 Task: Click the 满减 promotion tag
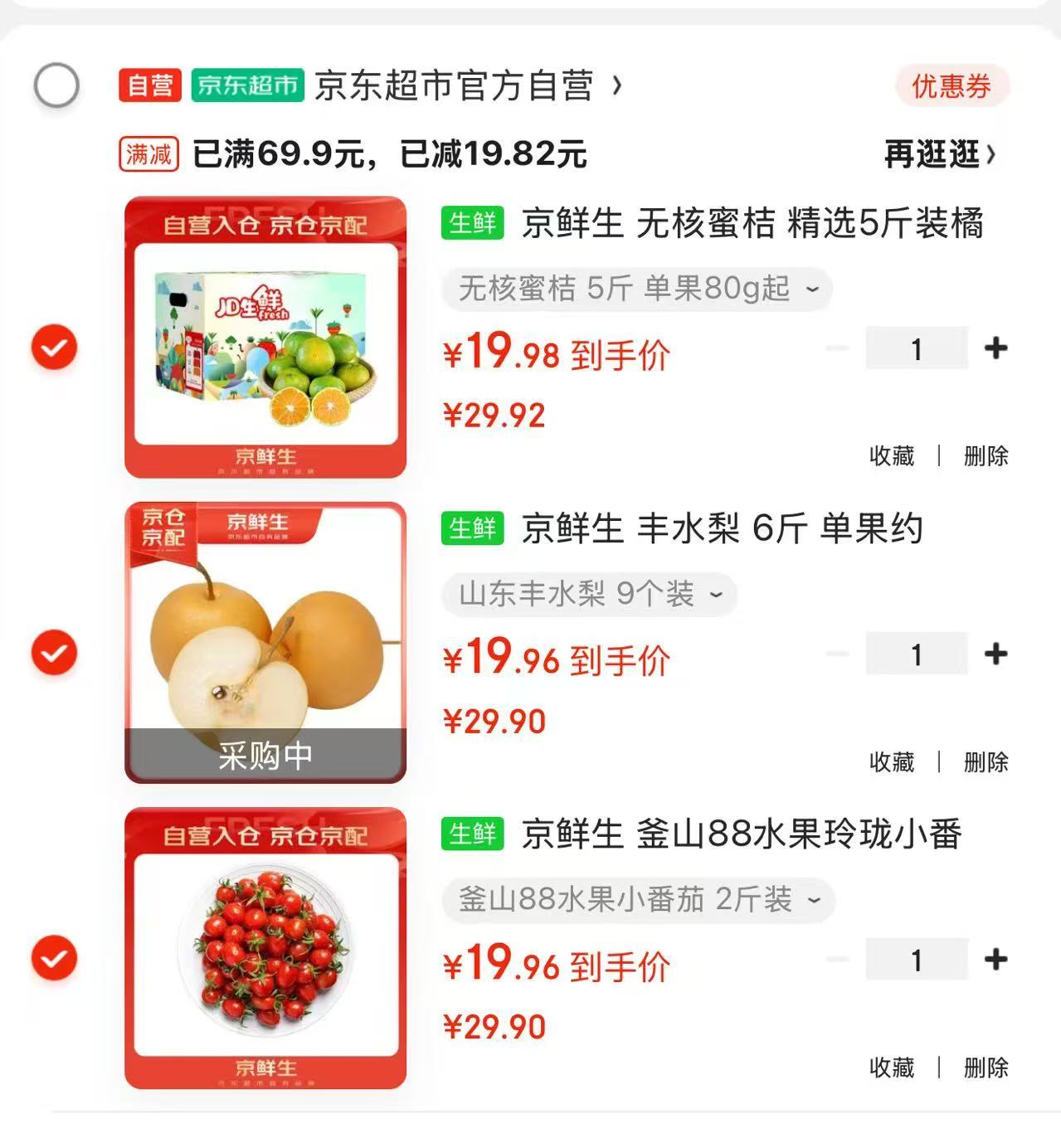tap(149, 154)
